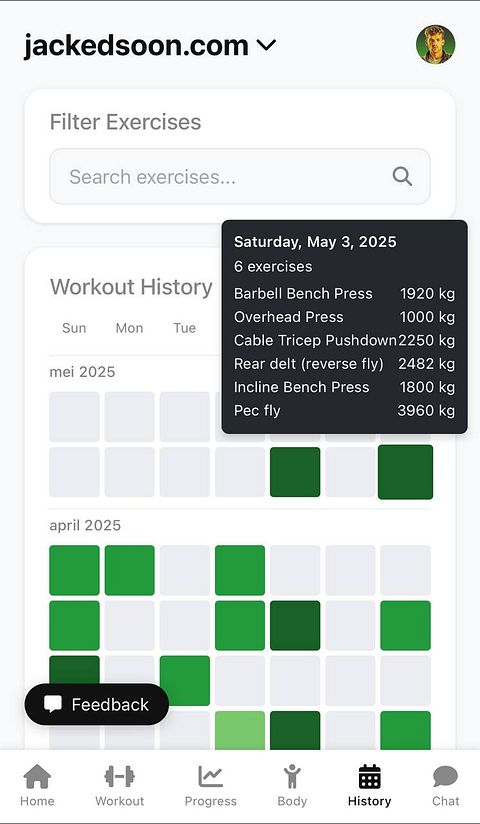Switch to the Body tab
Image resolution: width=480 pixels, height=824 pixels.
click(x=292, y=786)
